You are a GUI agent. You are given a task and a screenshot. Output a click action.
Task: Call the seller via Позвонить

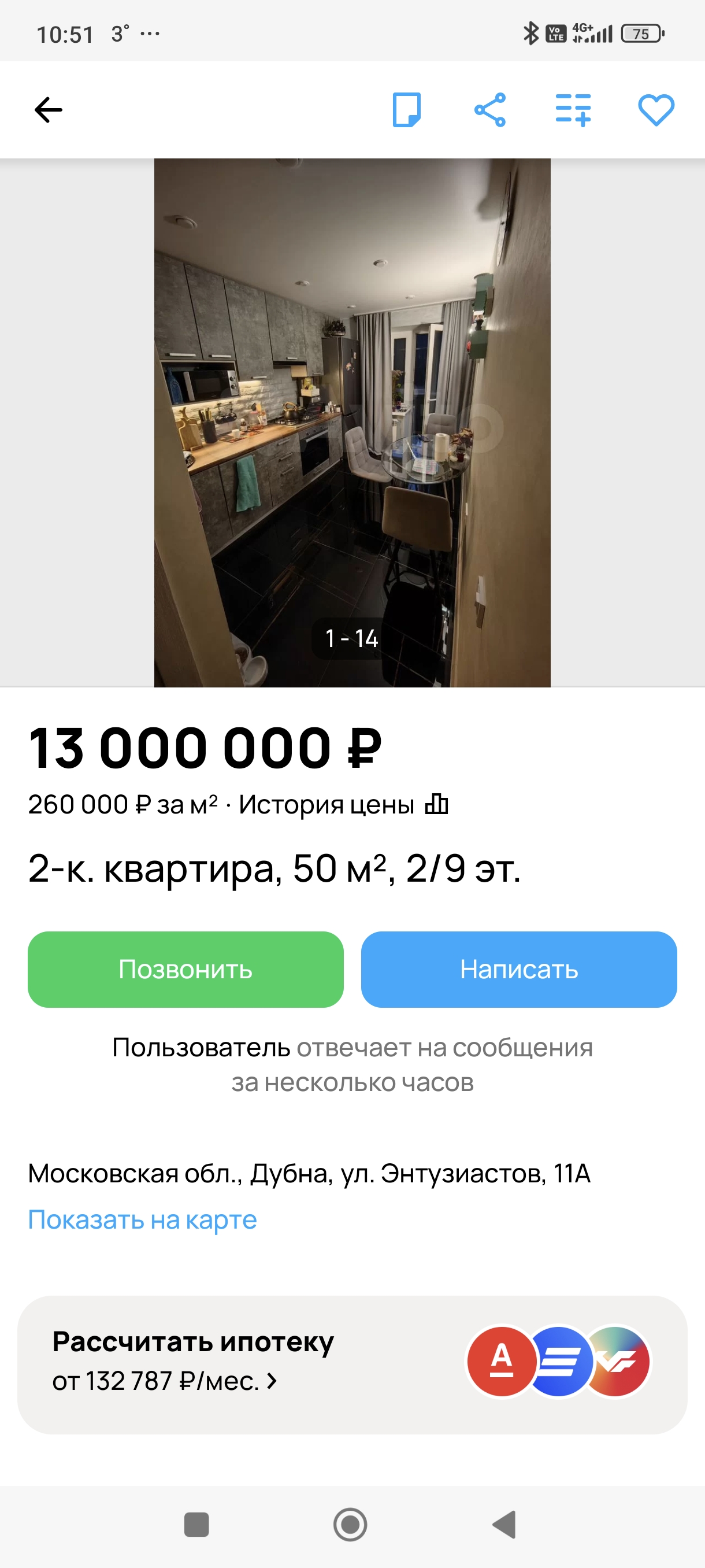[x=185, y=969]
